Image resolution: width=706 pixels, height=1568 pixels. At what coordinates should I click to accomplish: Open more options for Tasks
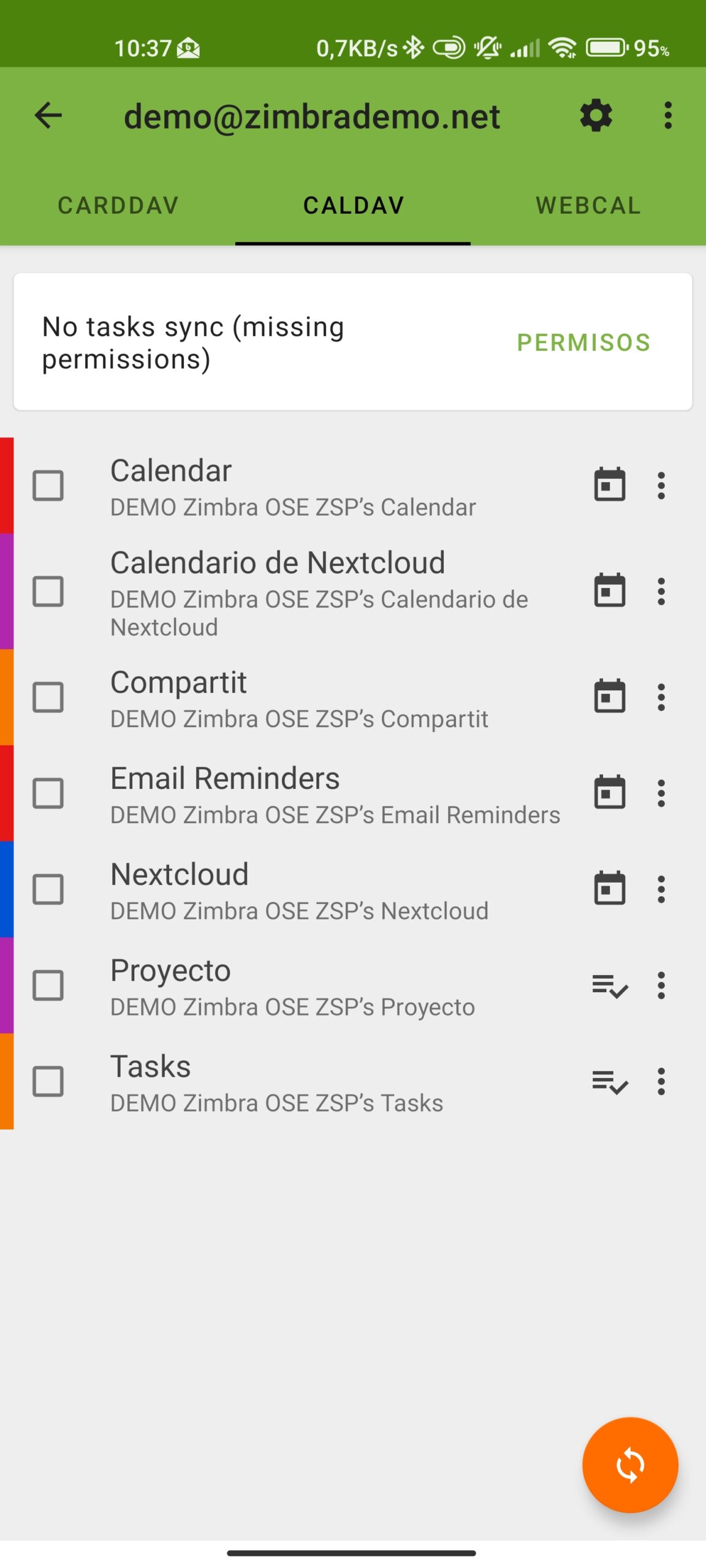[661, 1082]
